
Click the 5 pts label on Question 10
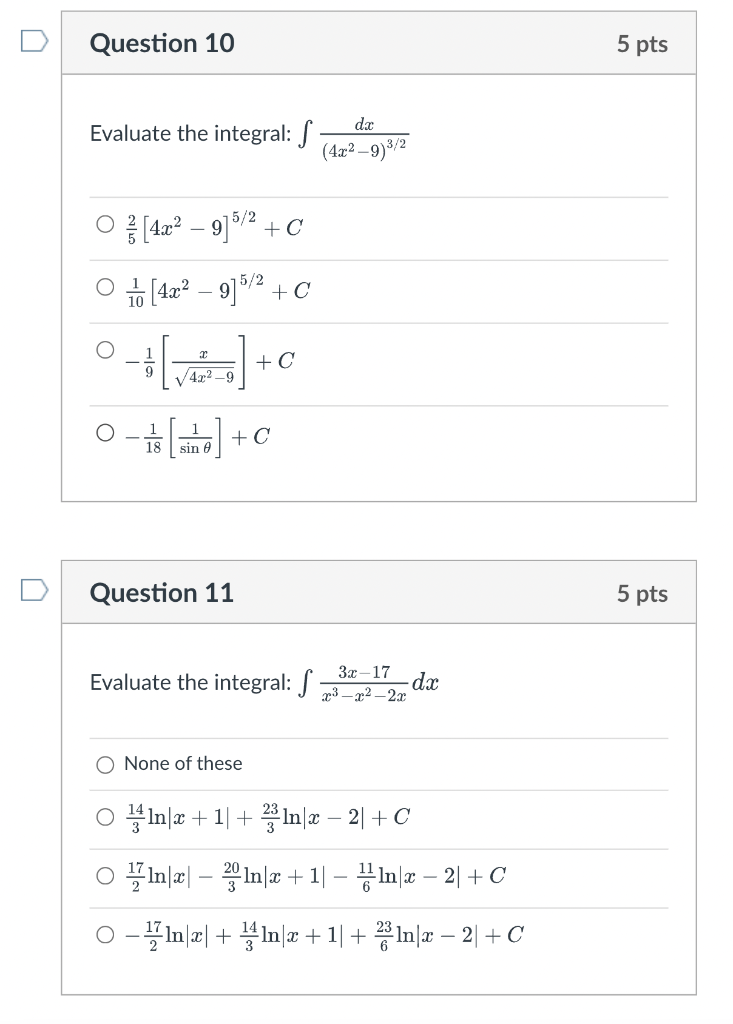643,43
